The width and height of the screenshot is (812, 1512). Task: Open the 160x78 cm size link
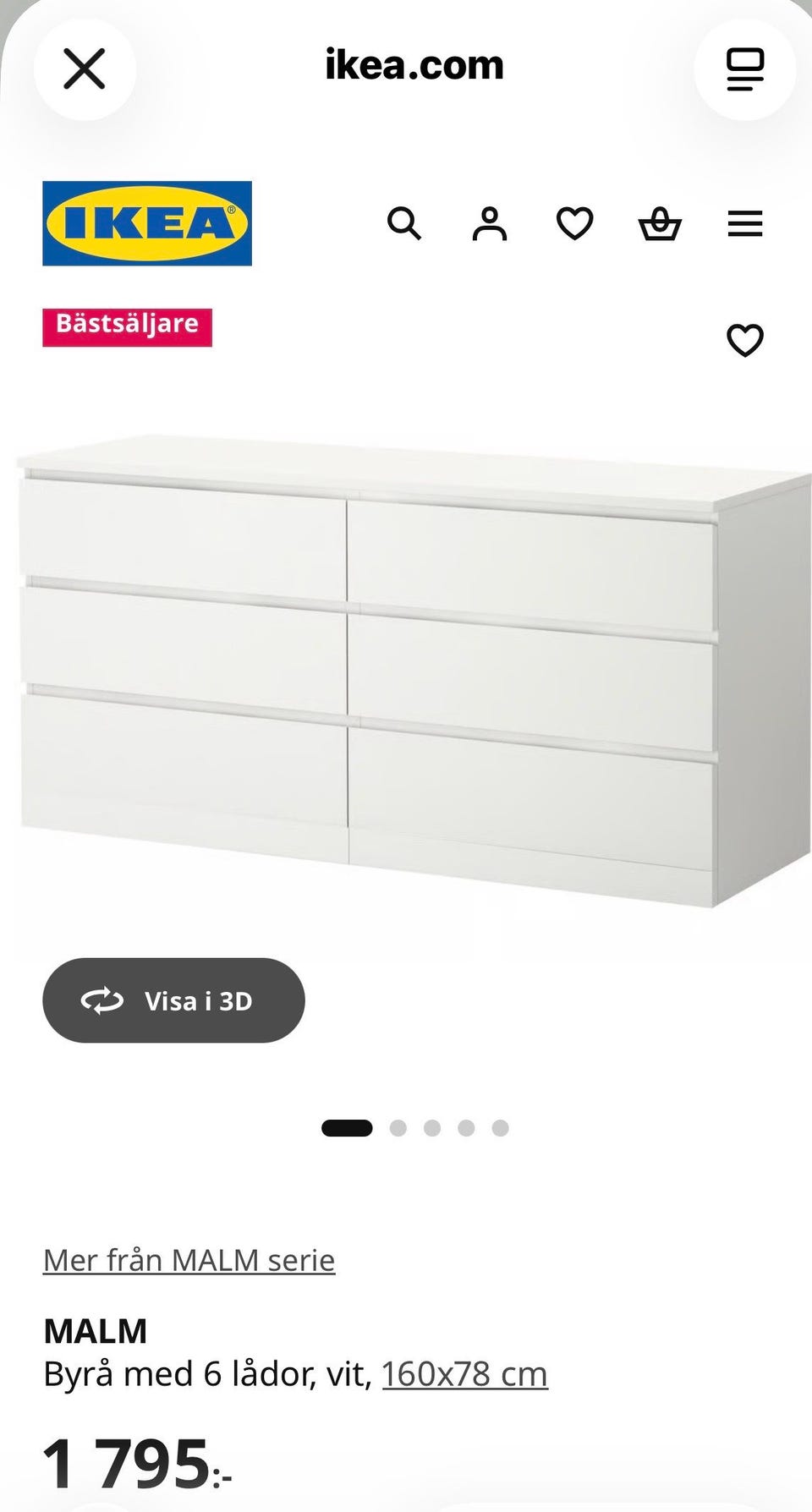pyautogui.click(x=464, y=1374)
